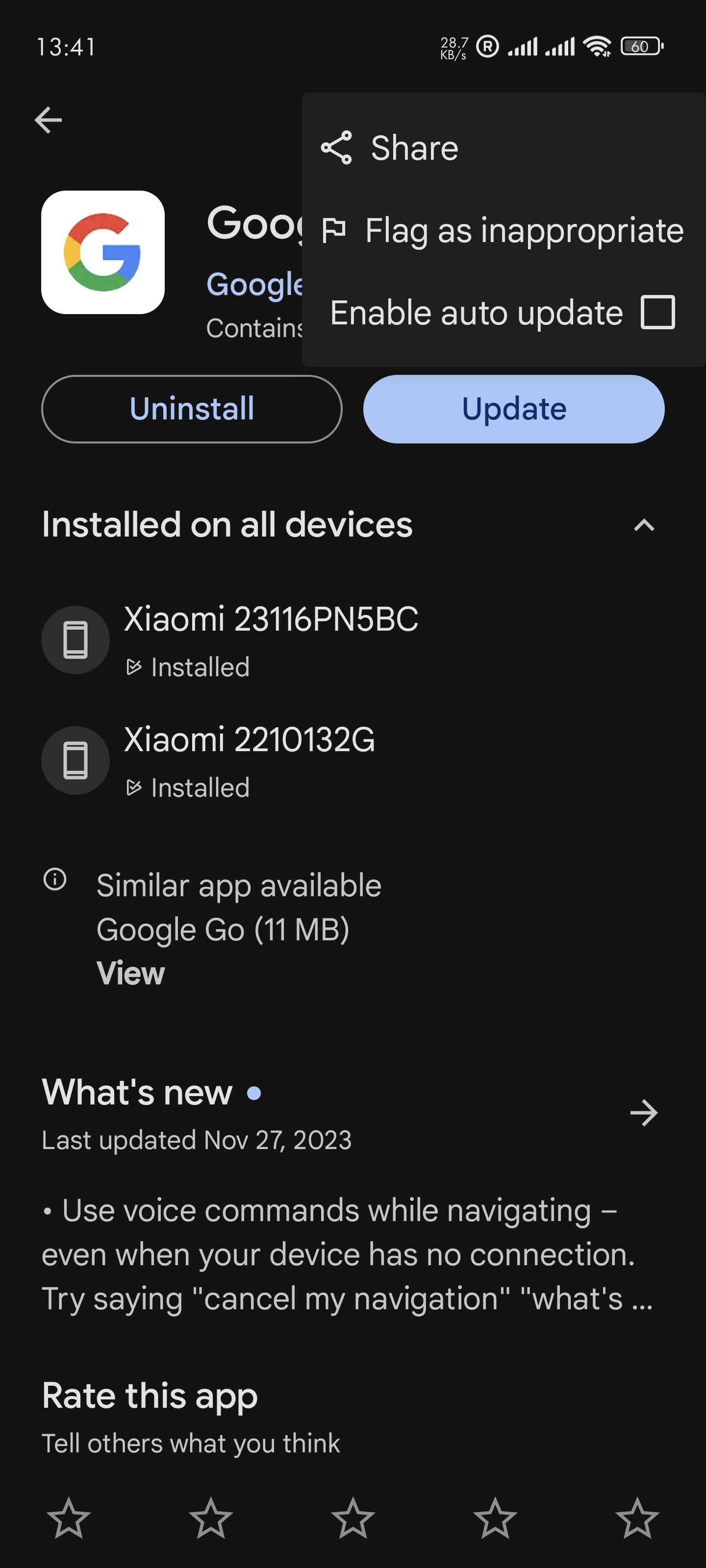Tap the Uninstall button
This screenshot has height=1568, width=706.
coord(192,409)
